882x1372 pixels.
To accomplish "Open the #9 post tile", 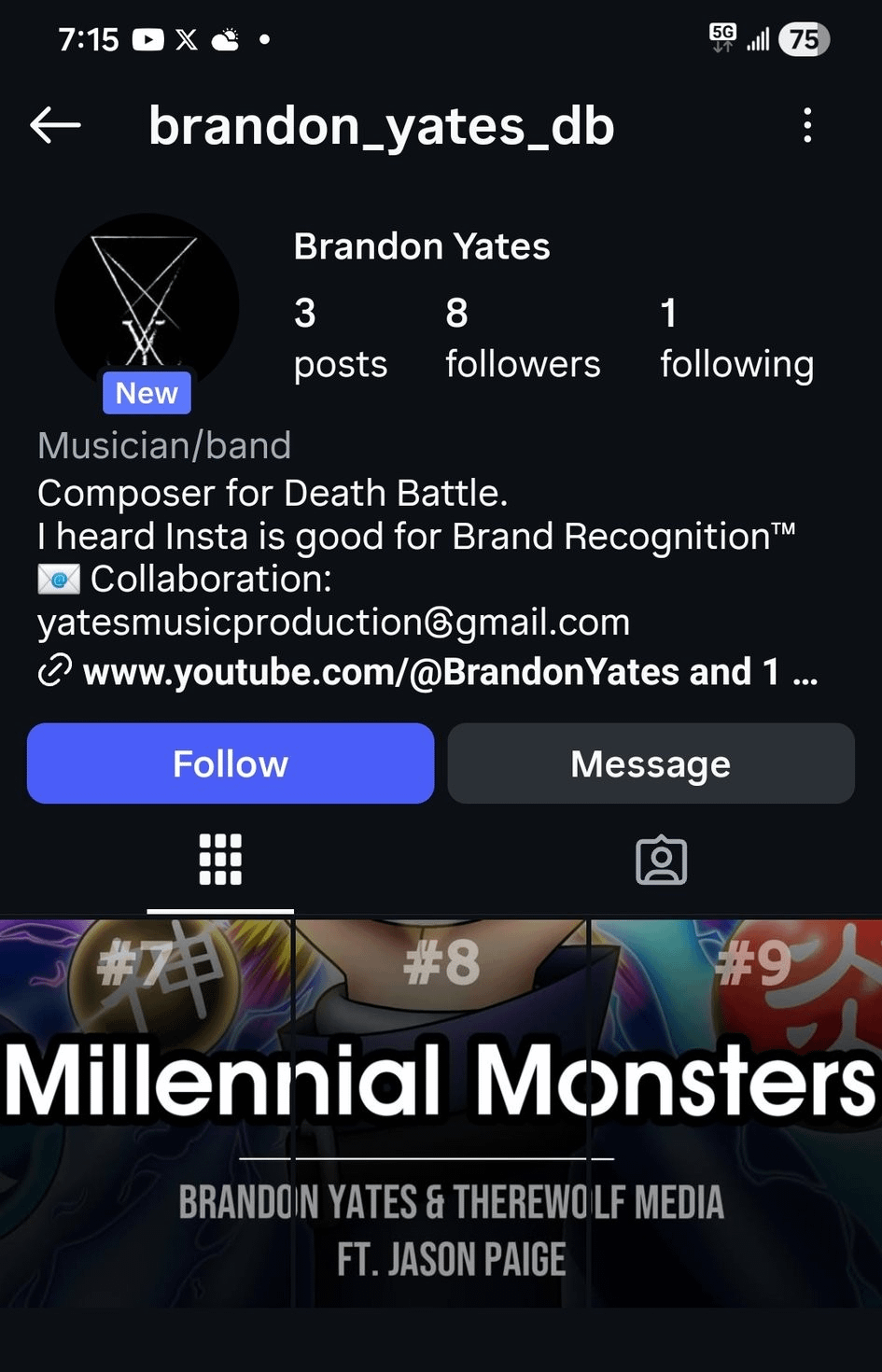I will [x=737, y=1111].
